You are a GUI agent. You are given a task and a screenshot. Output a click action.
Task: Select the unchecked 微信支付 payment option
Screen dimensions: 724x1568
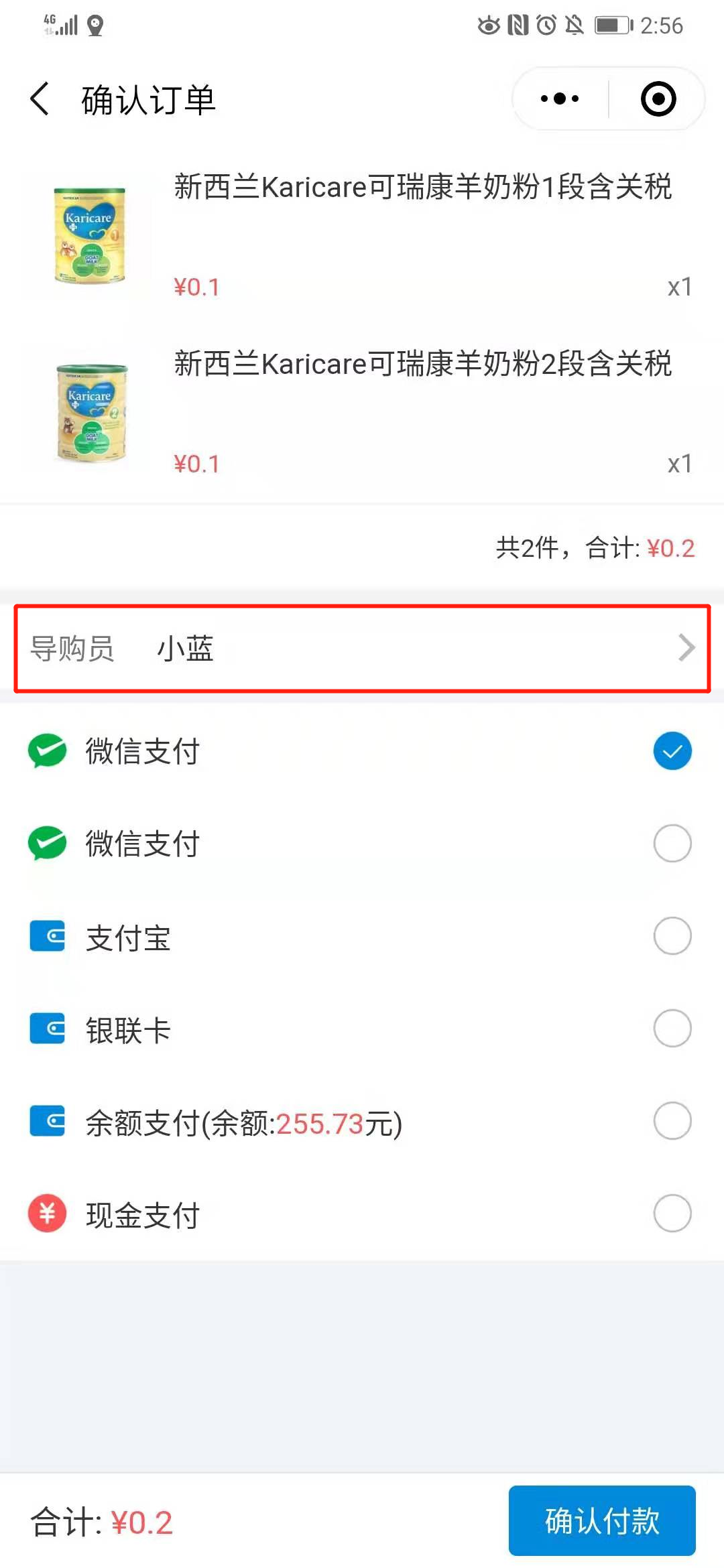362,843
